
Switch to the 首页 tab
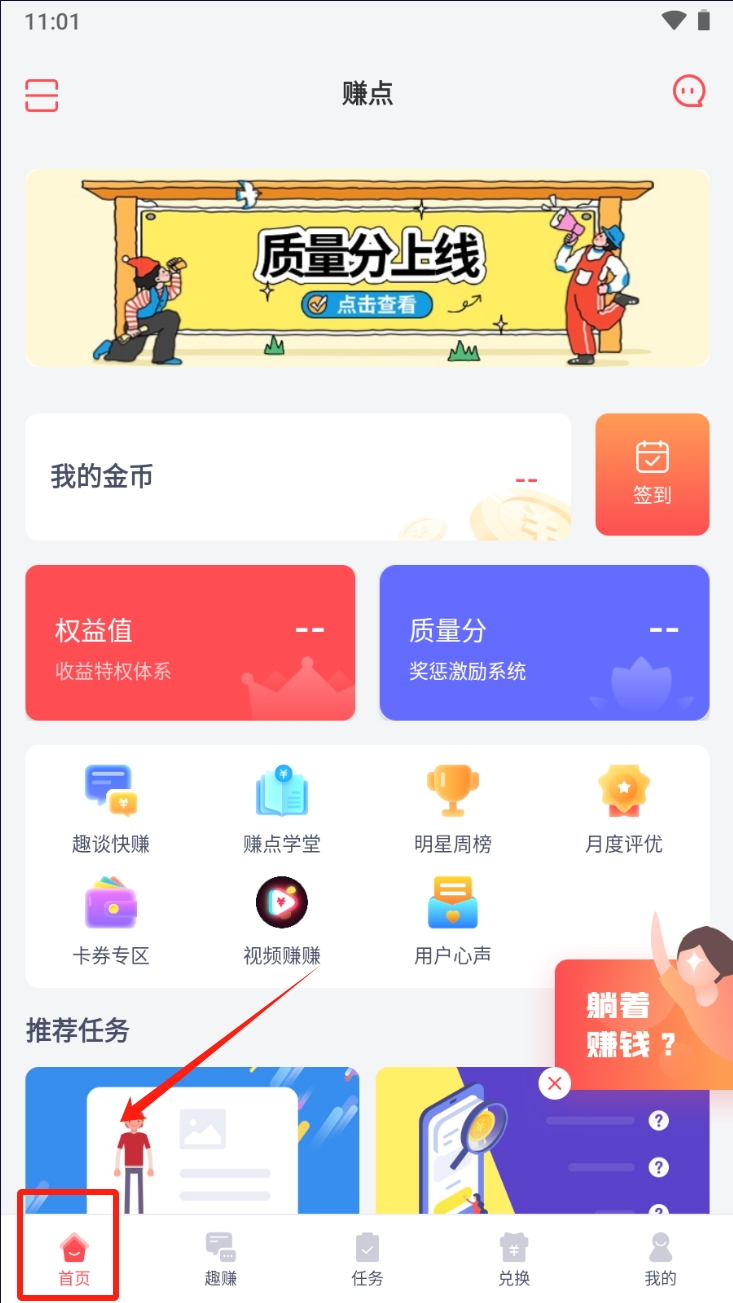click(x=74, y=1258)
